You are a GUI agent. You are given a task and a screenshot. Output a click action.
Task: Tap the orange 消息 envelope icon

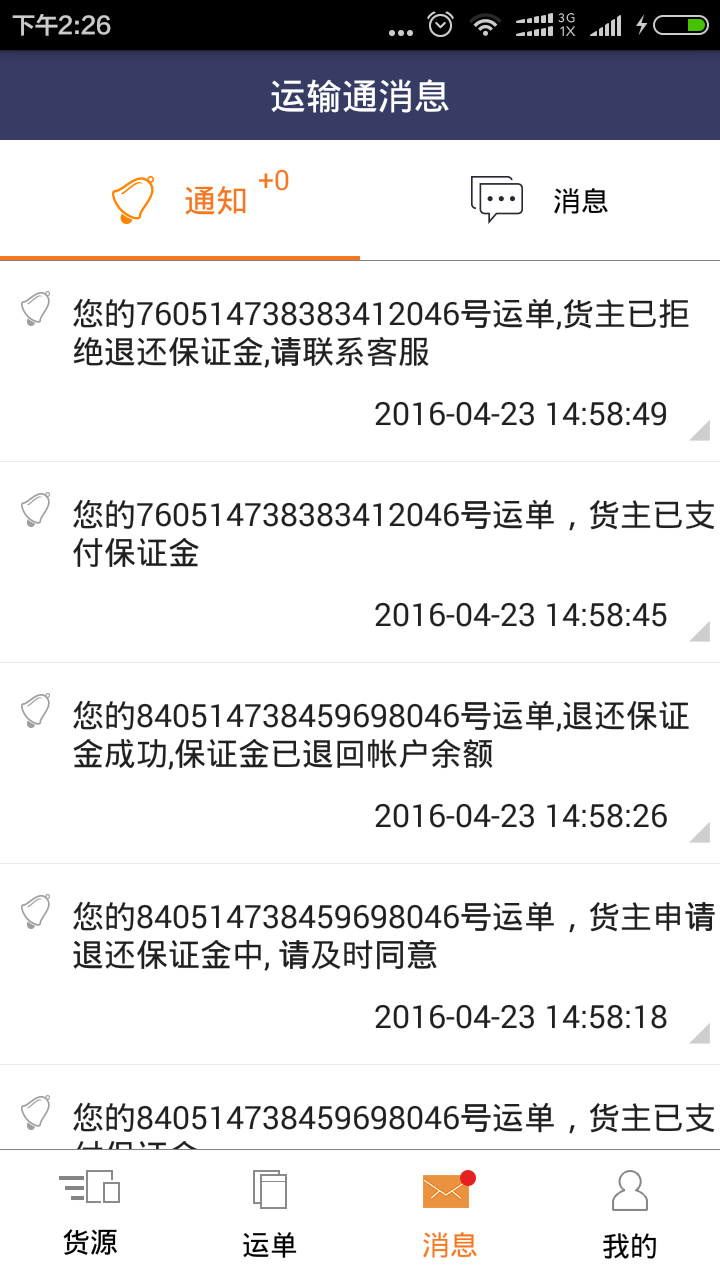(449, 1190)
